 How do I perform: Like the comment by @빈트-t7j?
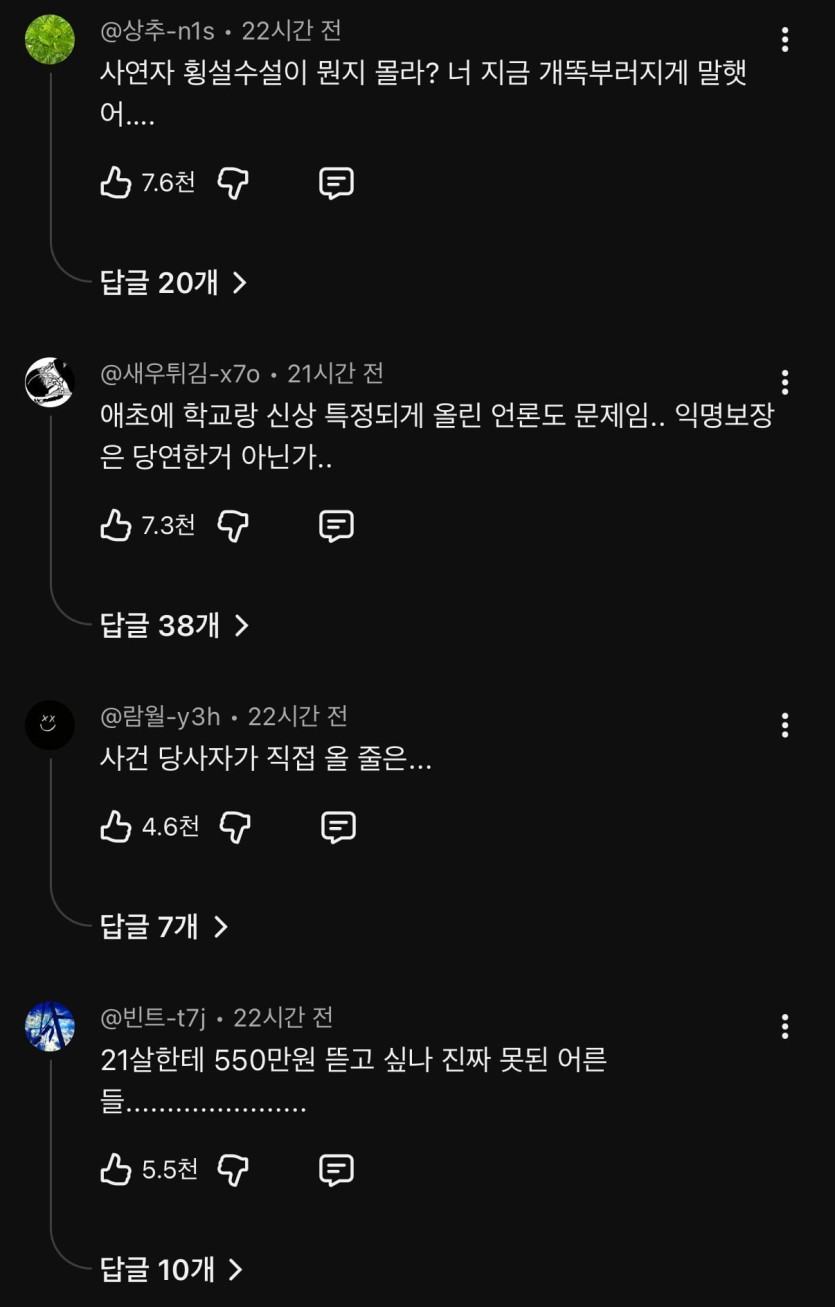116,1169
